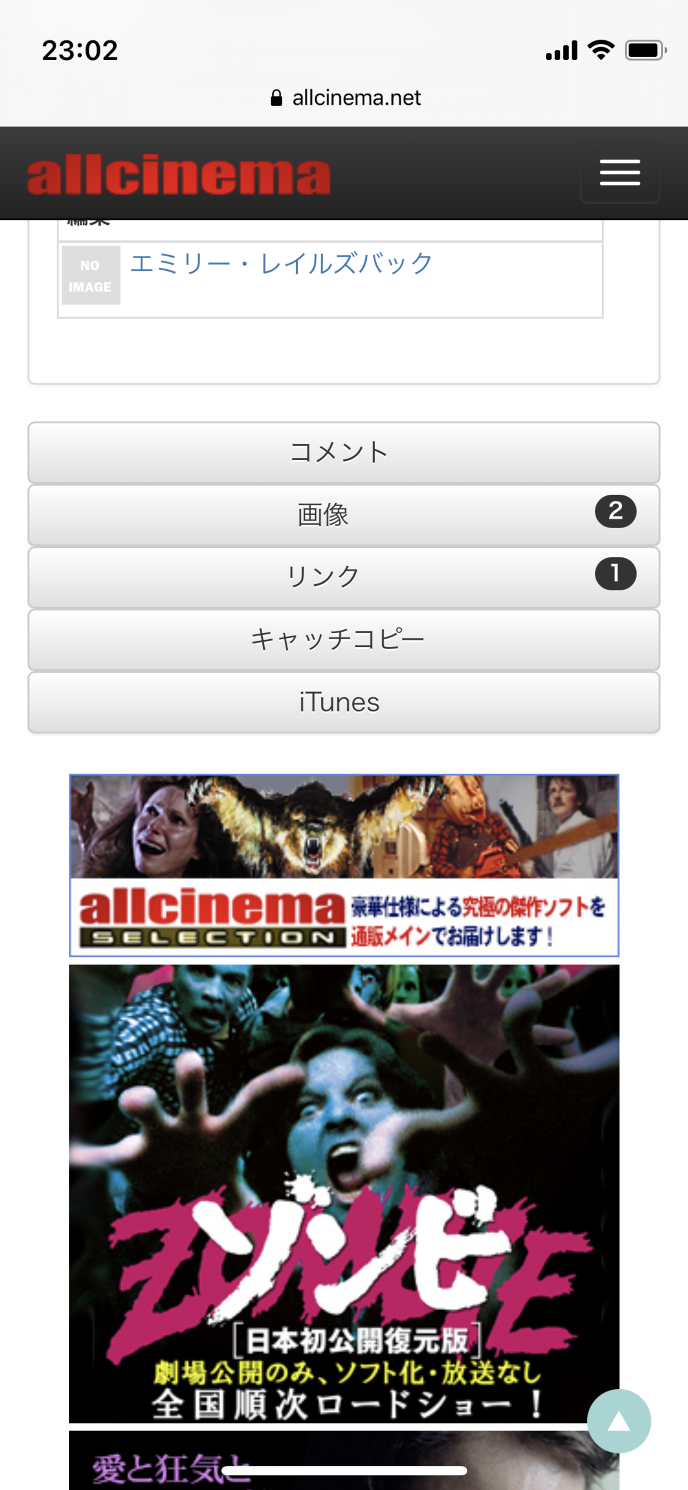Tap the allcinema.net address bar

tap(345, 98)
